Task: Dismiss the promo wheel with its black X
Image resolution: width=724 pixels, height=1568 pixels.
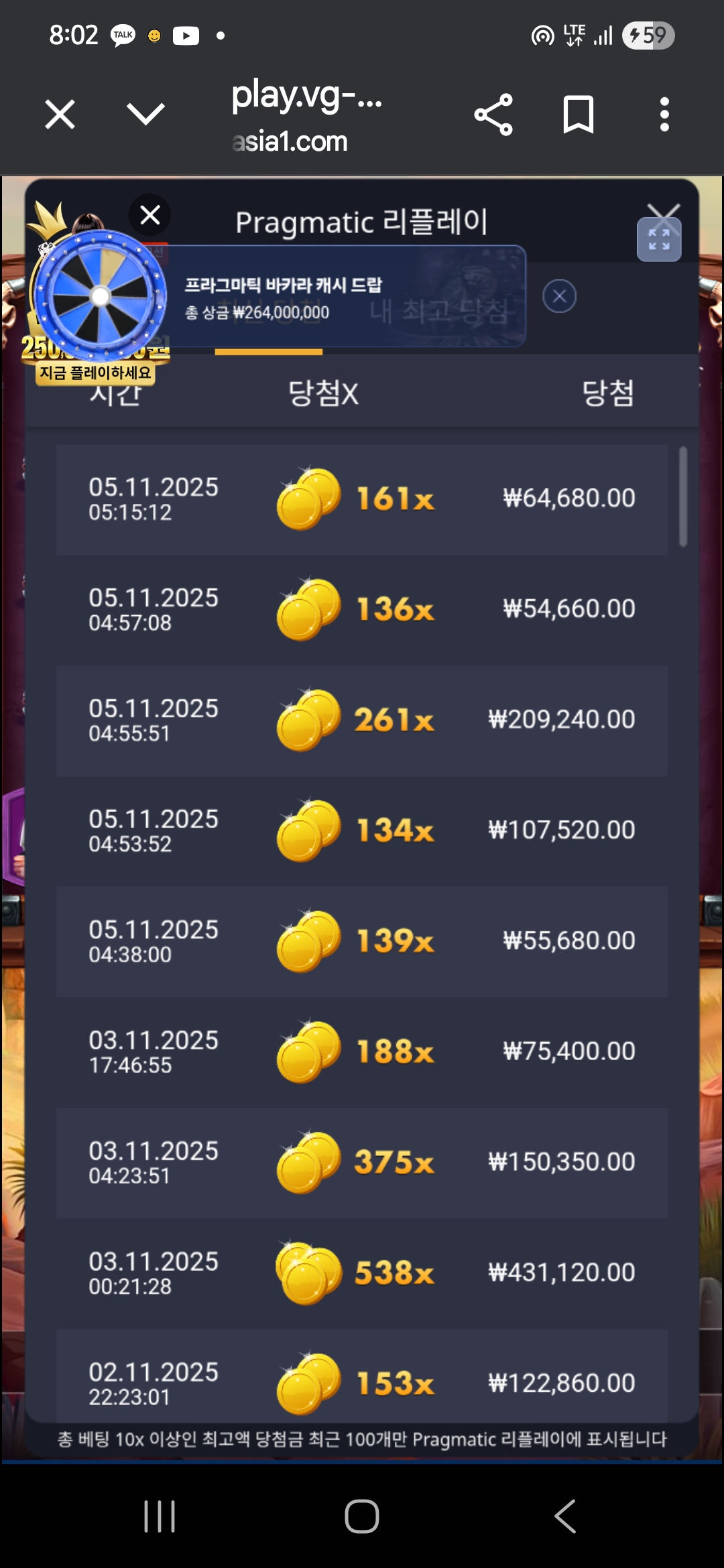Action: click(149, 215)
